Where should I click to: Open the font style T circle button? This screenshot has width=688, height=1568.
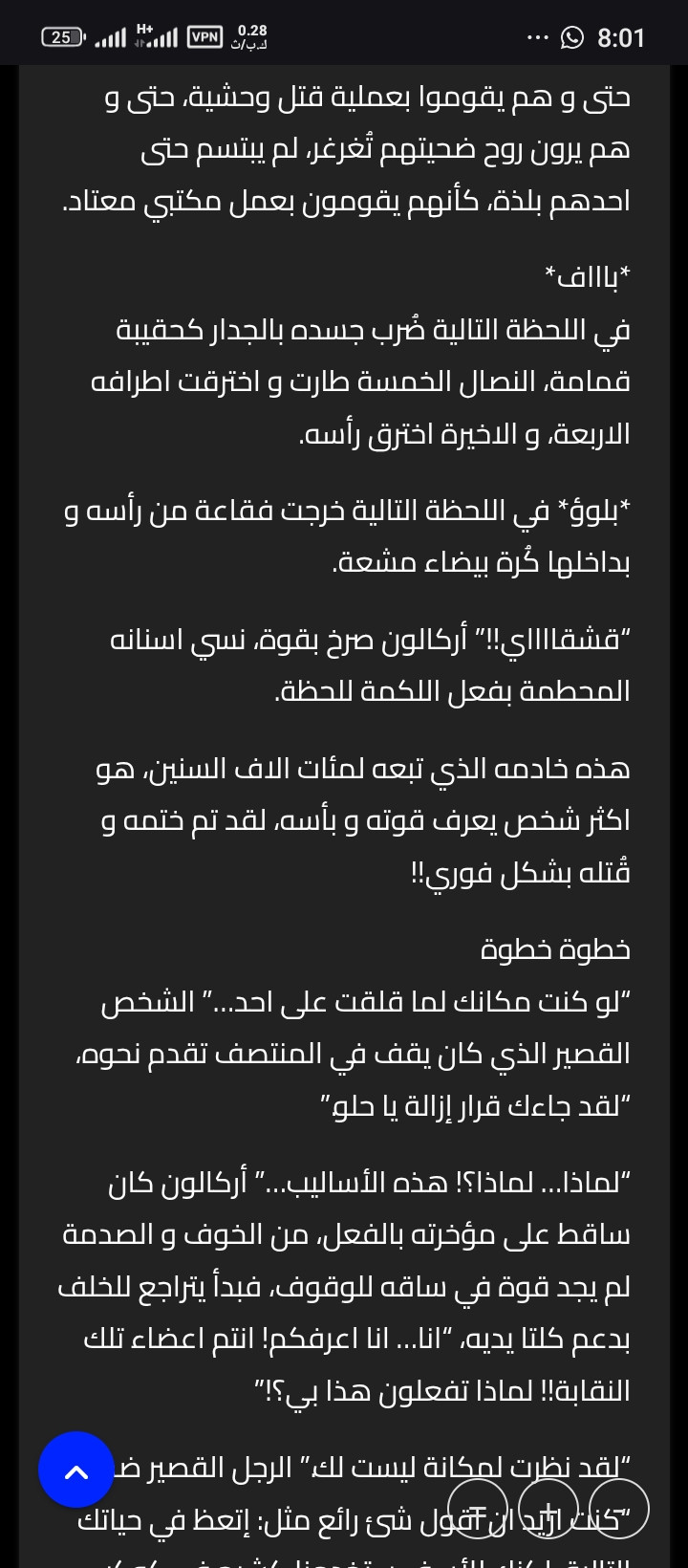coord(478,1509)
